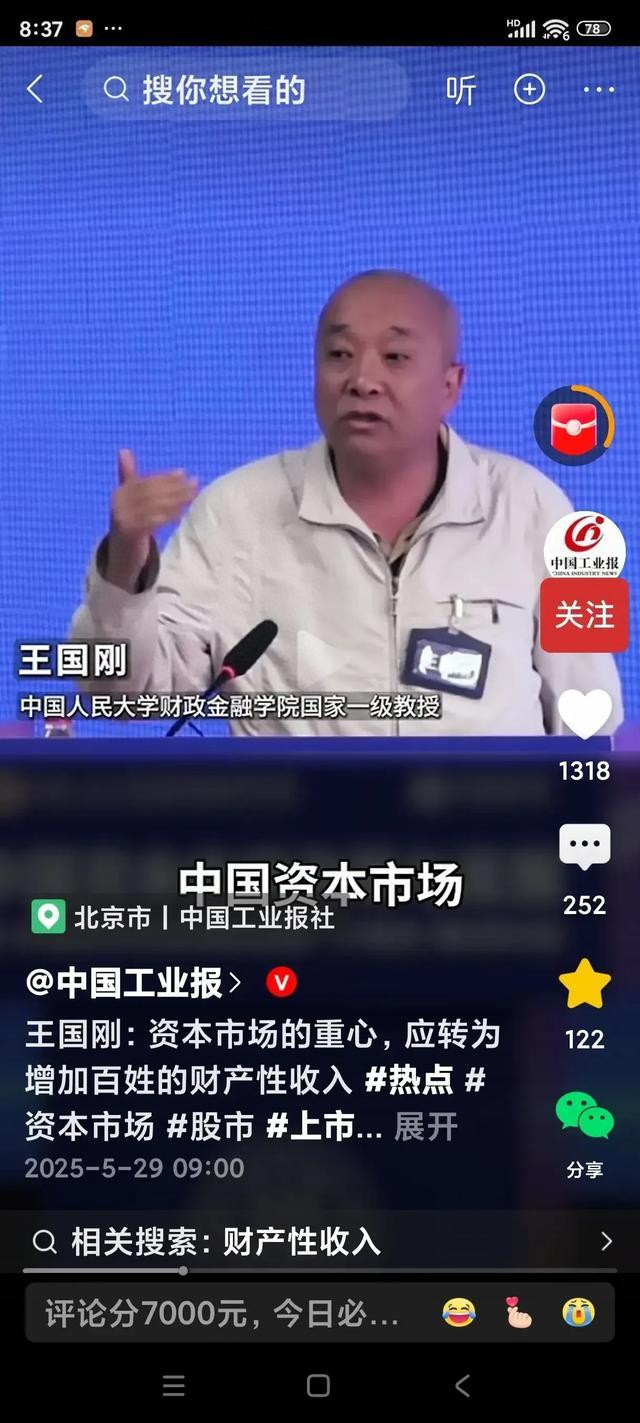Open the plus add icon
640x1423 pixels.
529,90
